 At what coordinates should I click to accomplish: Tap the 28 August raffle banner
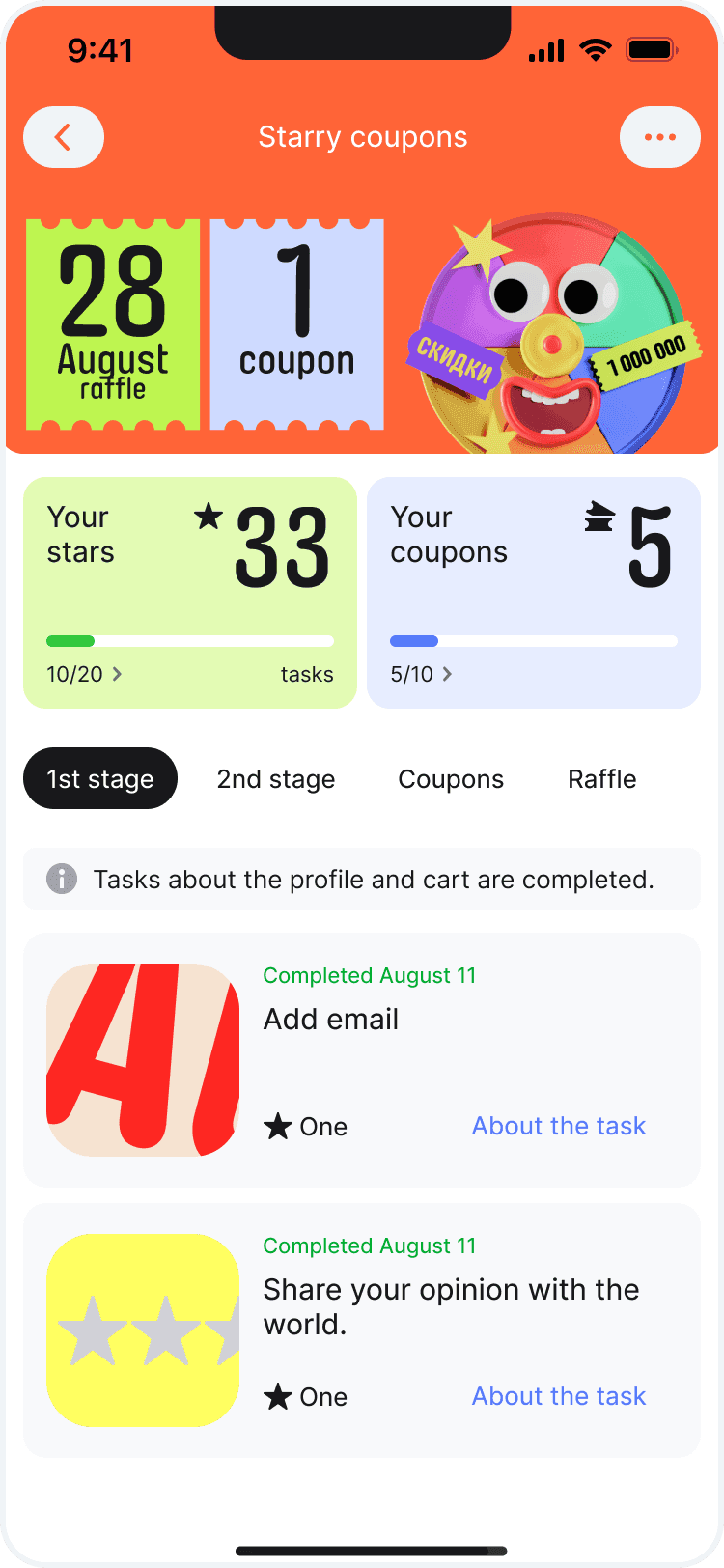point(113,324)
